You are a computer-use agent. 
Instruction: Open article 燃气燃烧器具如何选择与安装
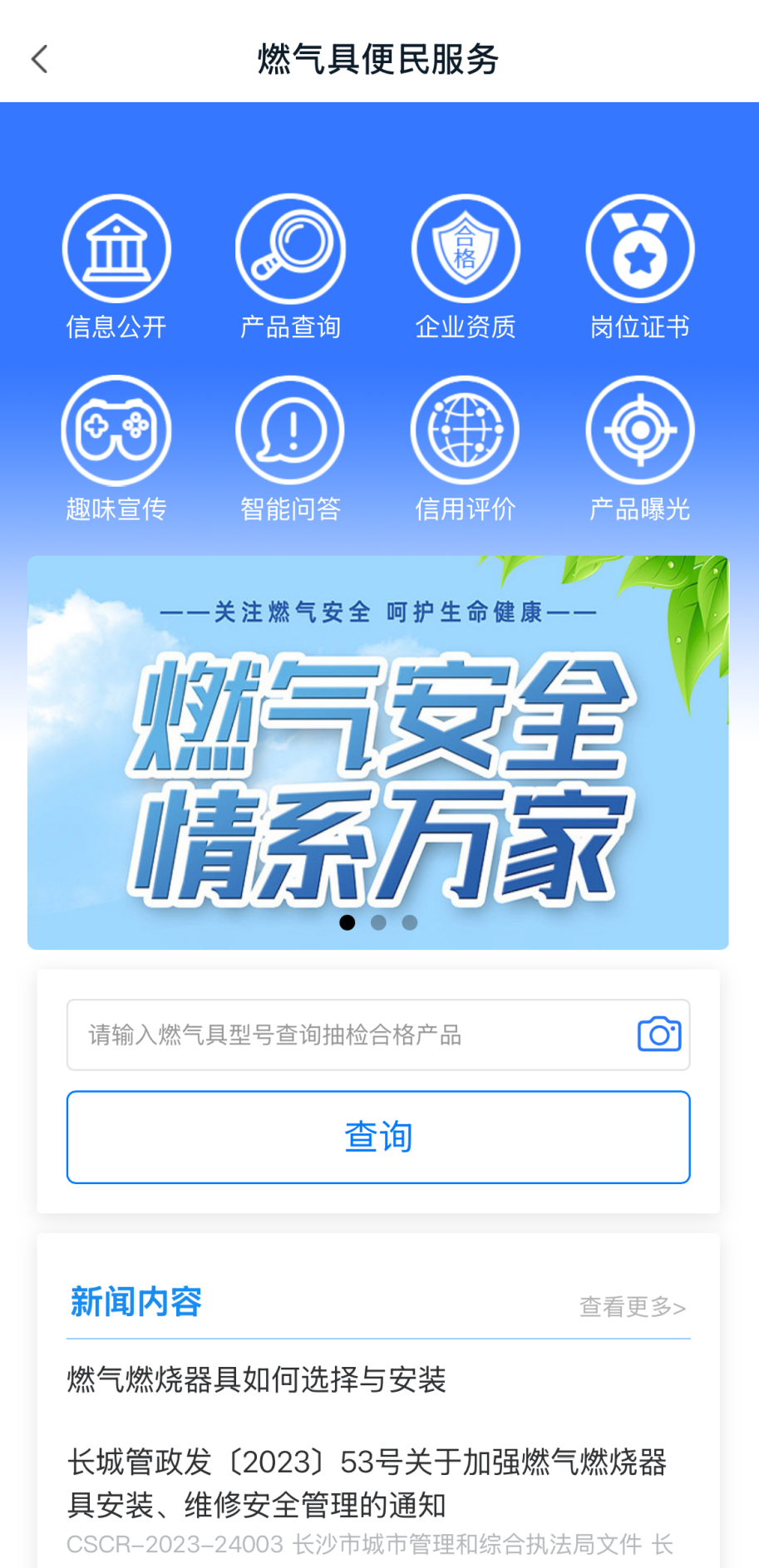point(257,1379)
